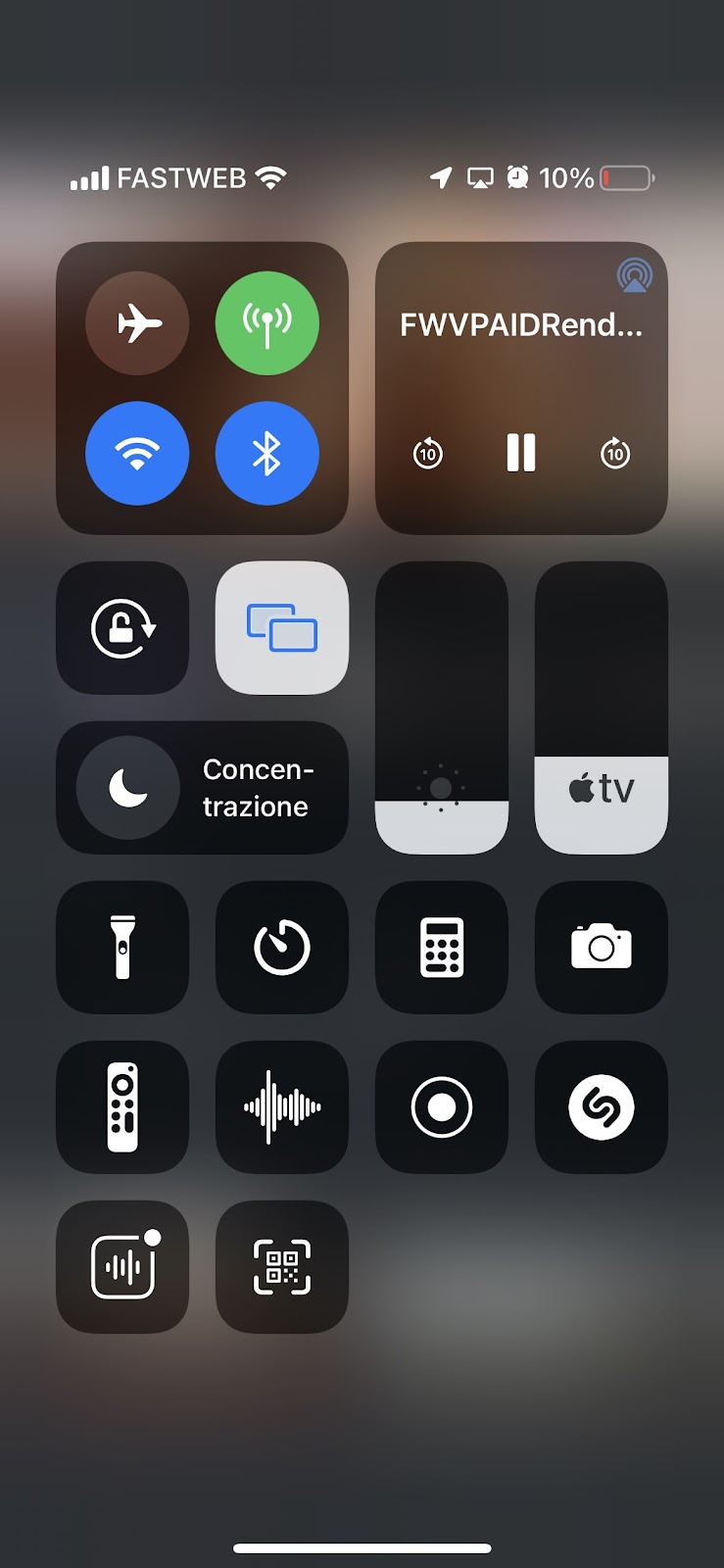This screenshot has height=1568, width=724.
Task: Open the AirPlay icon in media tile
Action: [635, 275]
